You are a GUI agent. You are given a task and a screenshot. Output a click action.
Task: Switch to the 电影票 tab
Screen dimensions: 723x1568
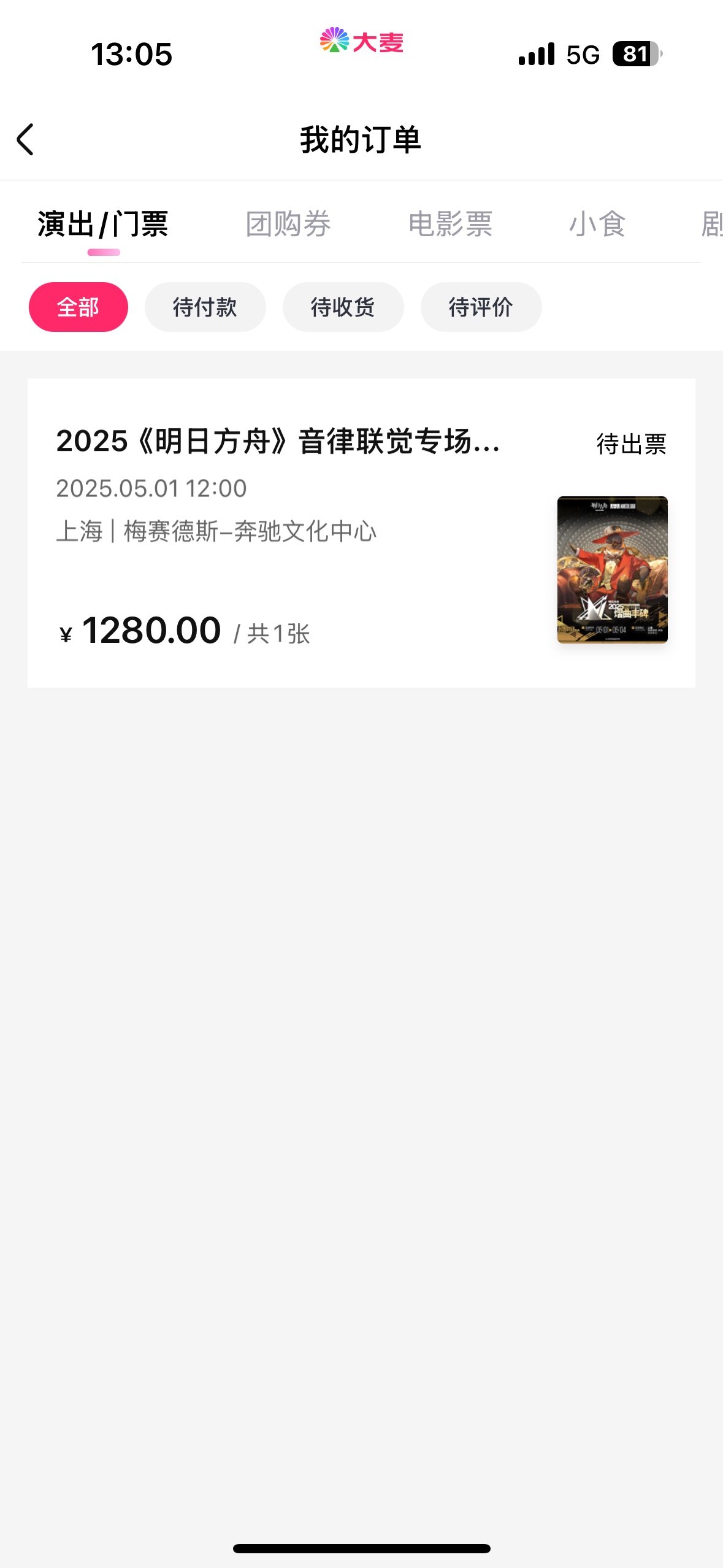[451, 224]
